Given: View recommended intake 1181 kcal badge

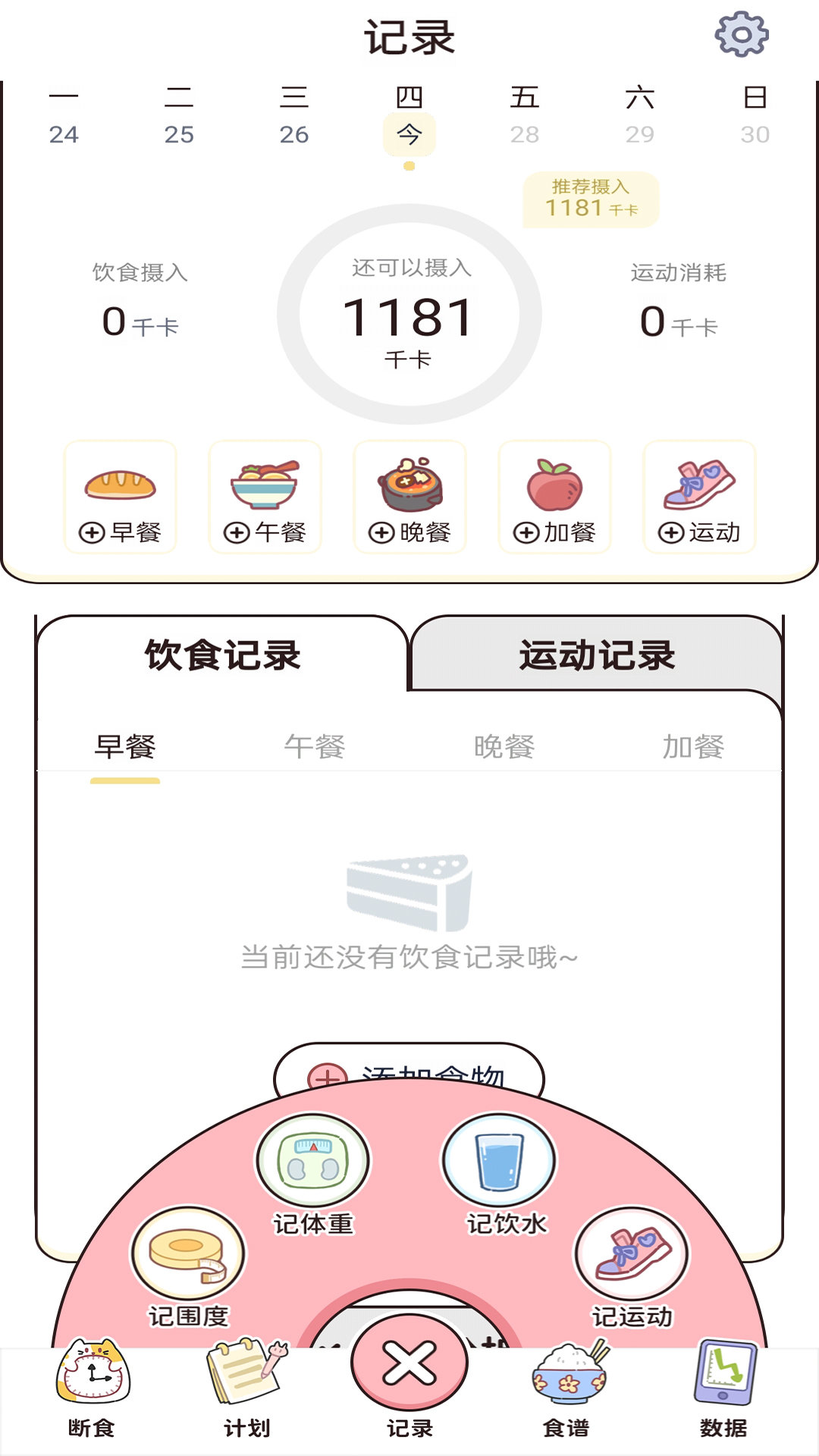Looking at the screenshot, I should [591, 199].
